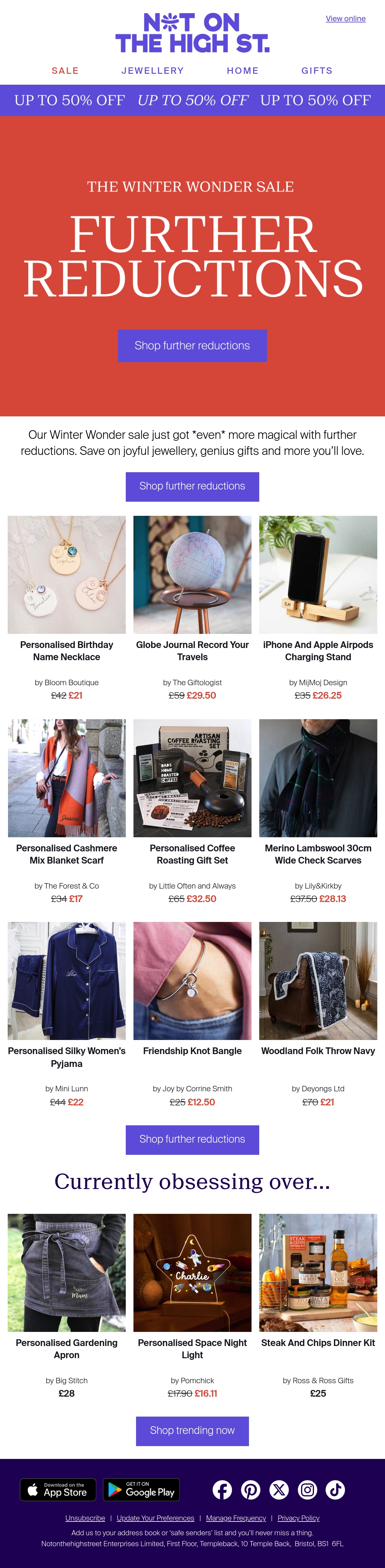Viewport: 385px width, 1568px height.
Task: Go to the SALE section
Action: pos(65,71)
